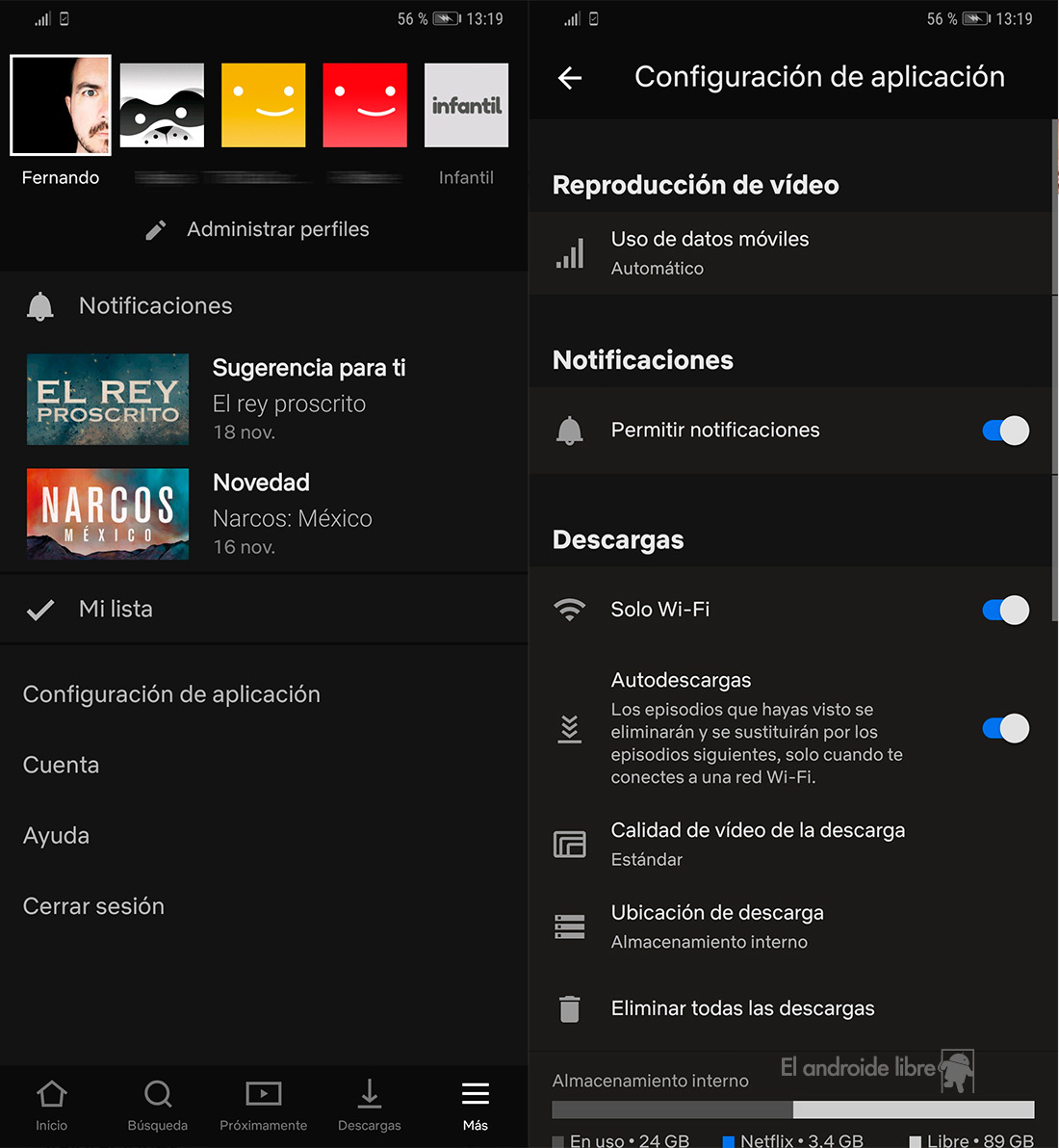Open Uso de datos móviles setting
The image size is (1059, 1148).
tap(710, 252)
